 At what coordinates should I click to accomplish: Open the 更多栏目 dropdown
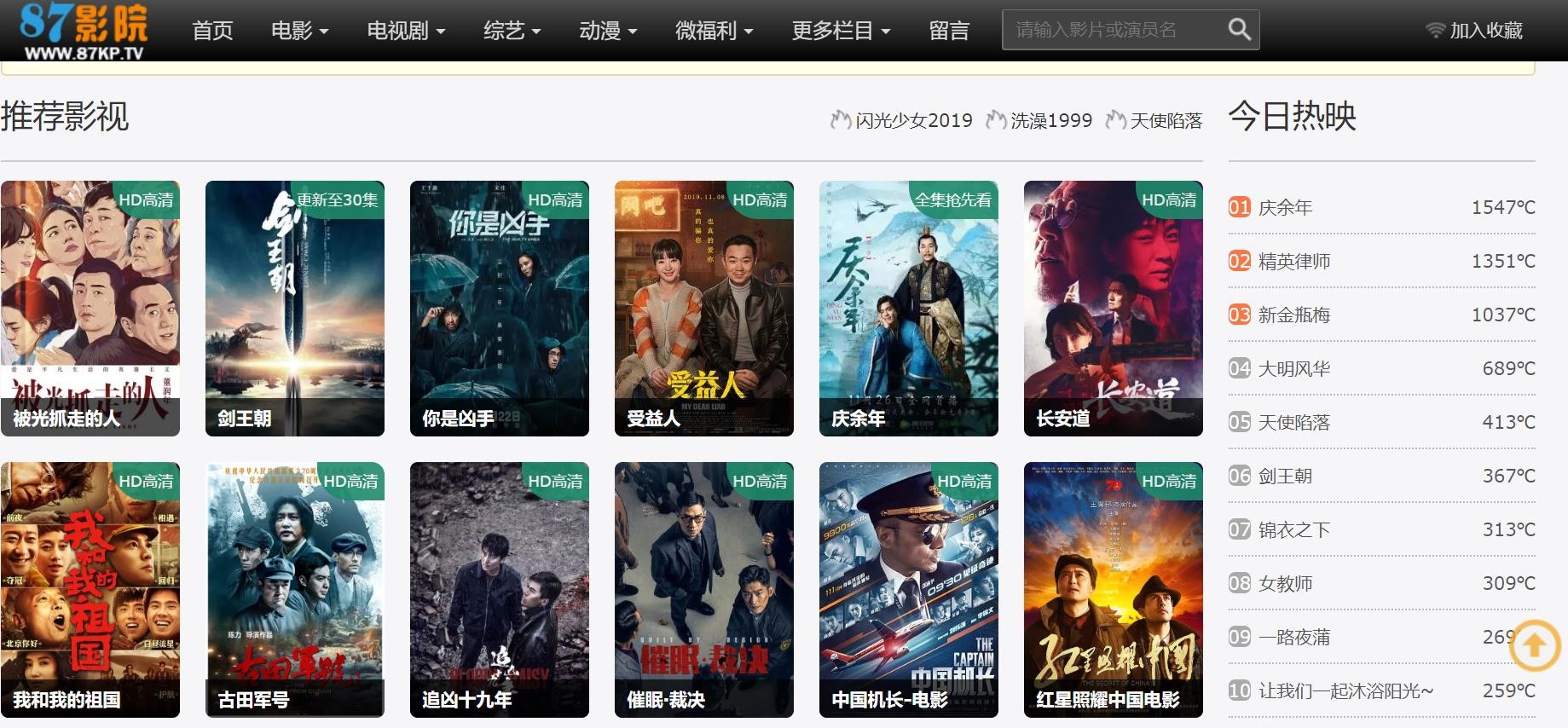click(841, 31)
